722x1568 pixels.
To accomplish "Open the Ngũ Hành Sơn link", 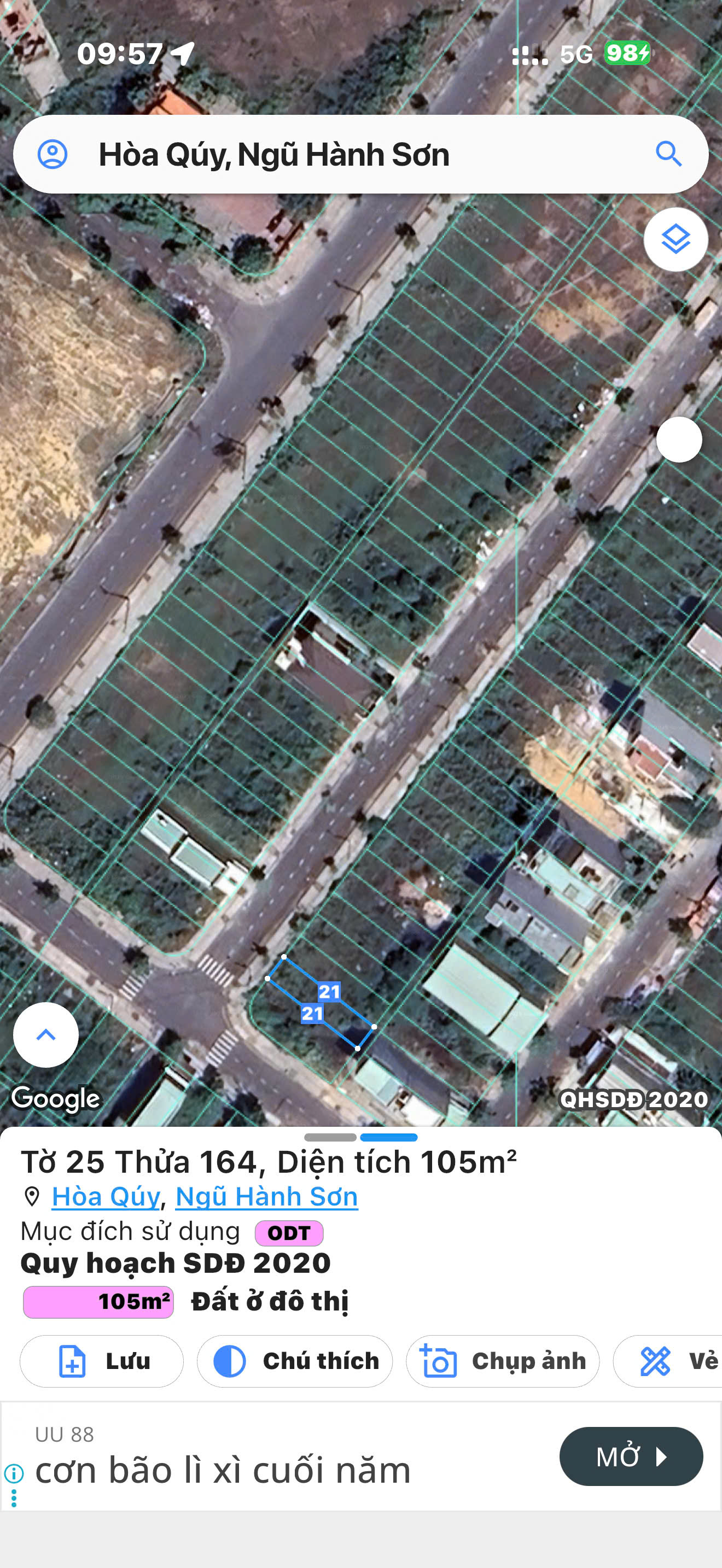I will (266, 1196).
